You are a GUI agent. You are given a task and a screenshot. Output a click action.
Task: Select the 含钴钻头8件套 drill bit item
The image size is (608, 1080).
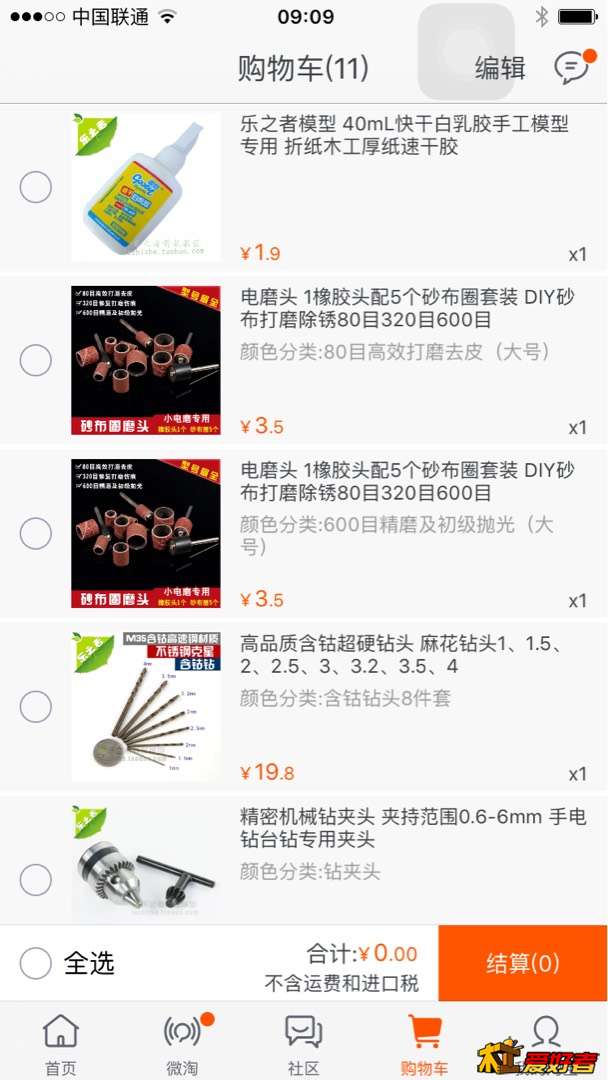click(x=36, y=707)
